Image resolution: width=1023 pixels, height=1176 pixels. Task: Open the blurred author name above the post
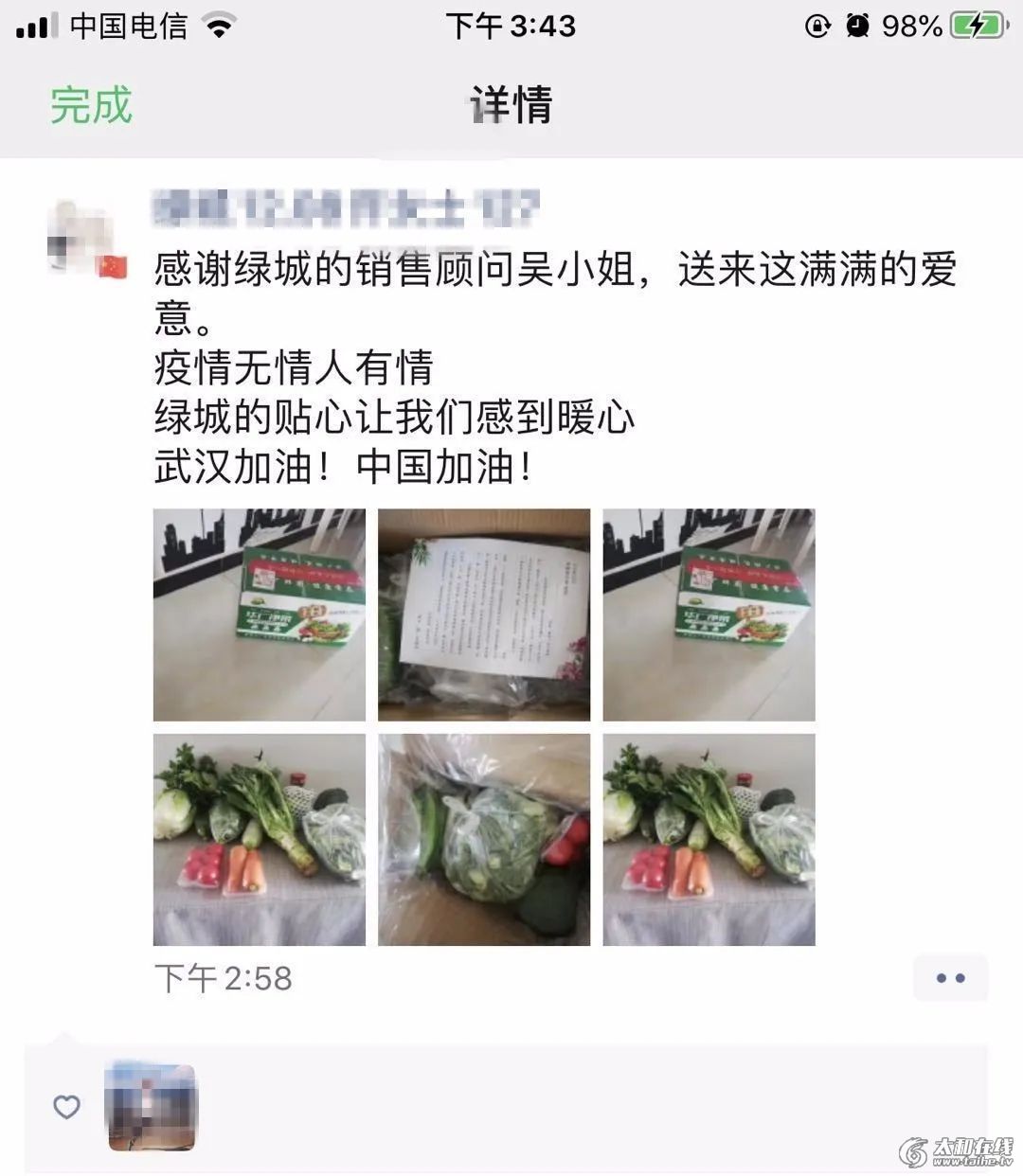click(x=346, y=207)
